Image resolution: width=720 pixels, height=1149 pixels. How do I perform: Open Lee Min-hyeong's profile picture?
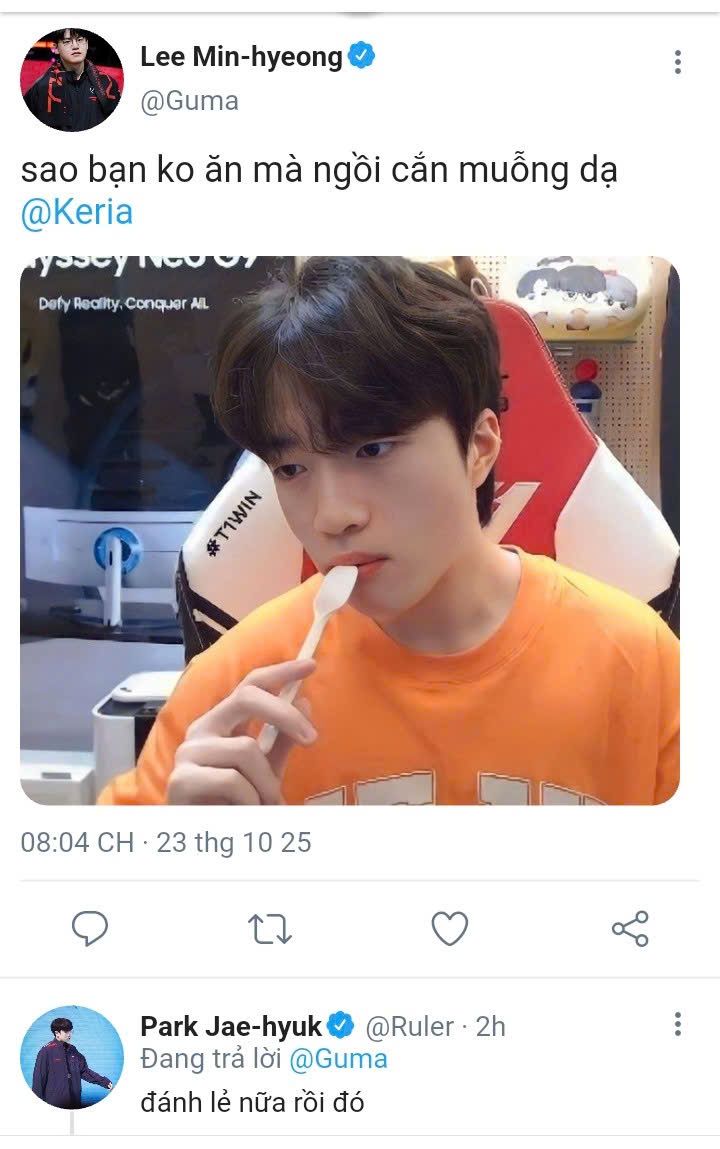coord(72,80)
